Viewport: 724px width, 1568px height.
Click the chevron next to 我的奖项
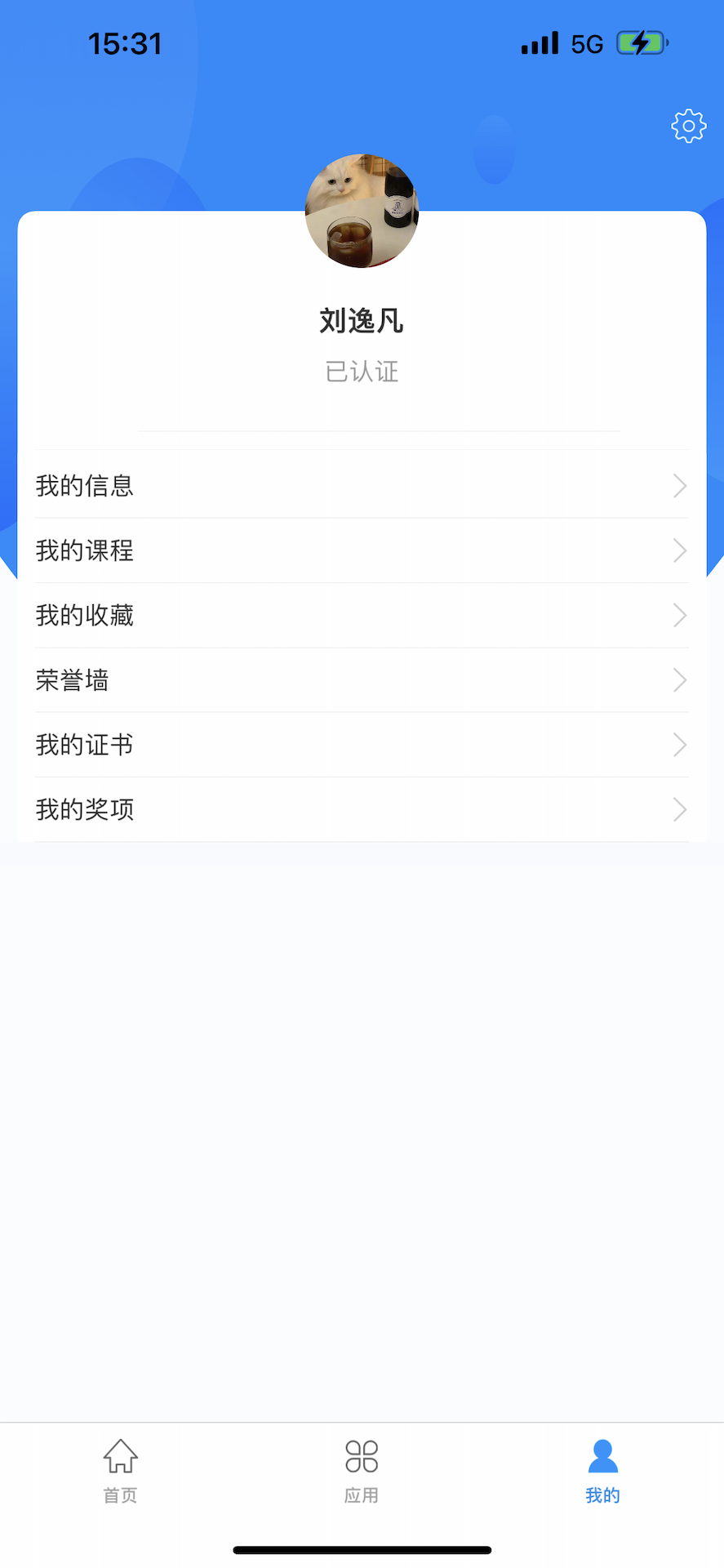tap(679, 809)
